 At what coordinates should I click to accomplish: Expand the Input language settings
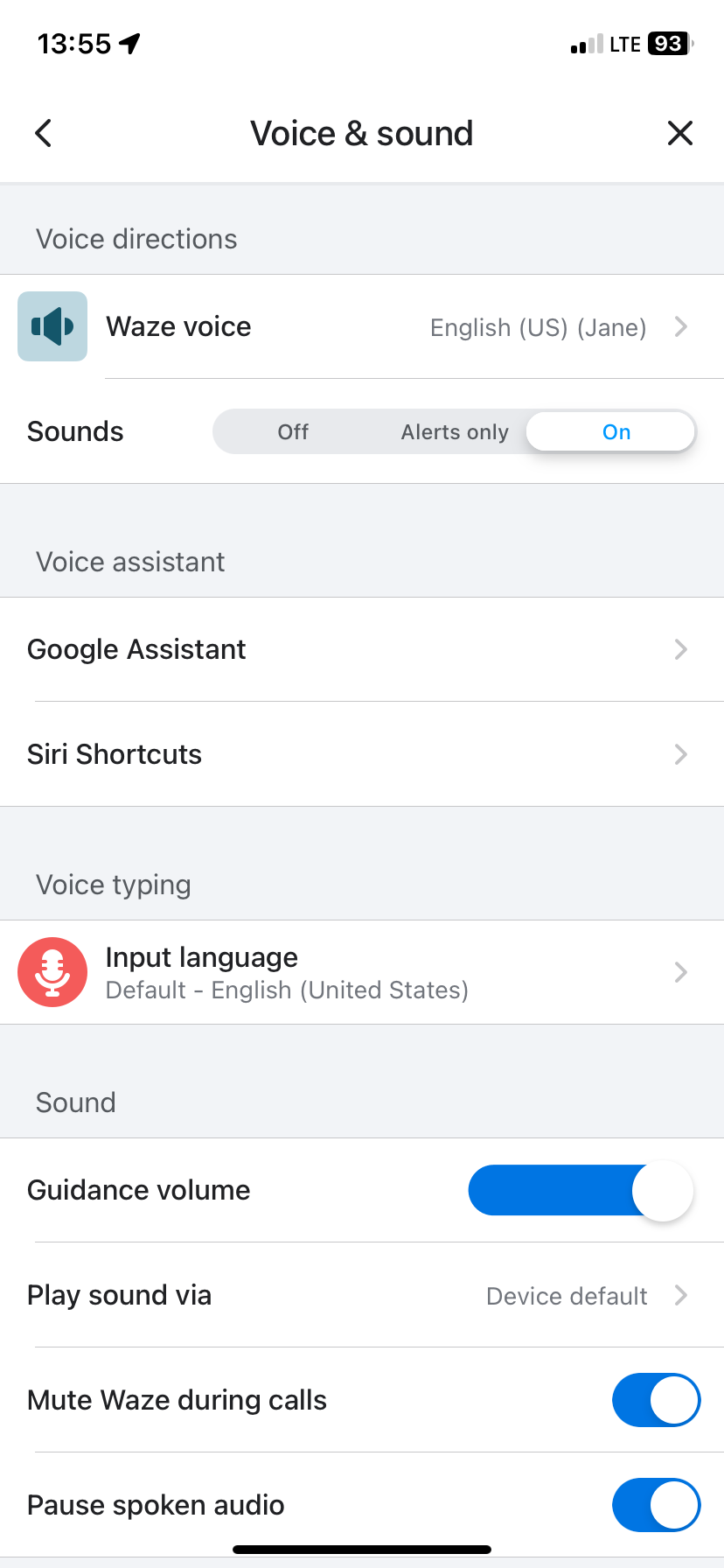tap(362, 971)
